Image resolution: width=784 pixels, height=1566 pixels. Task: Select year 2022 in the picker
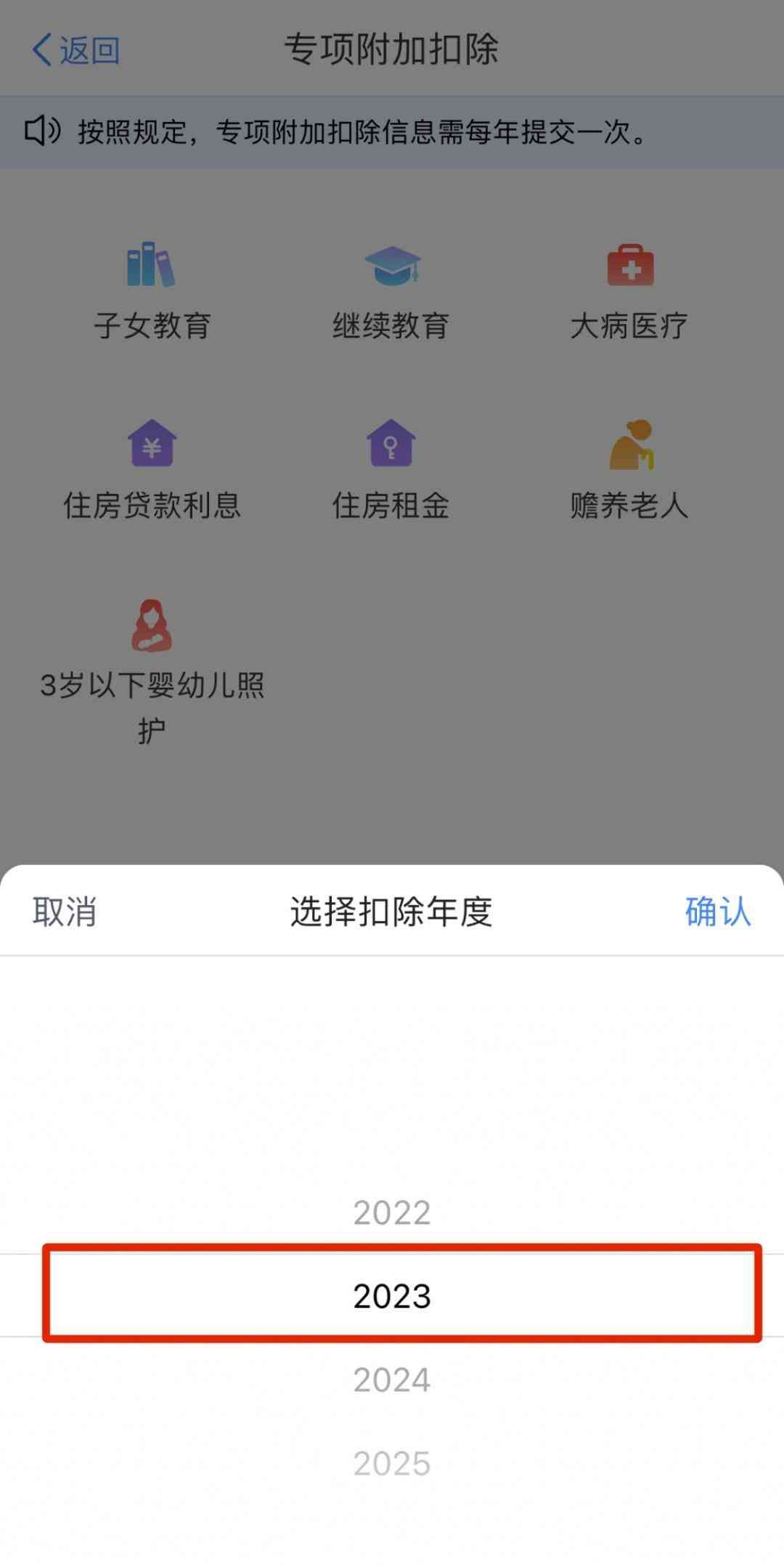(x=392, y=1212)
